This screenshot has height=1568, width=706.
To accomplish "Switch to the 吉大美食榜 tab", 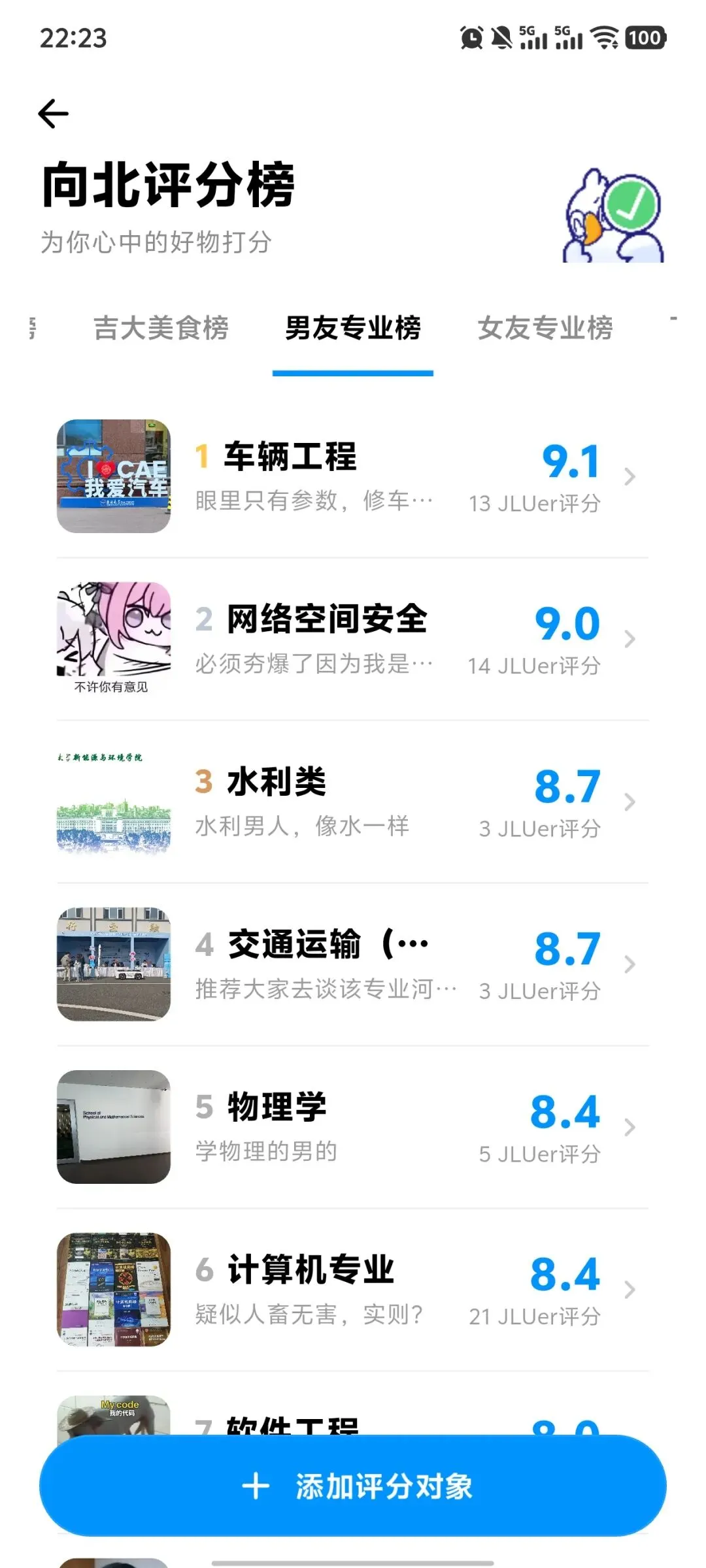I will point(161,328).
